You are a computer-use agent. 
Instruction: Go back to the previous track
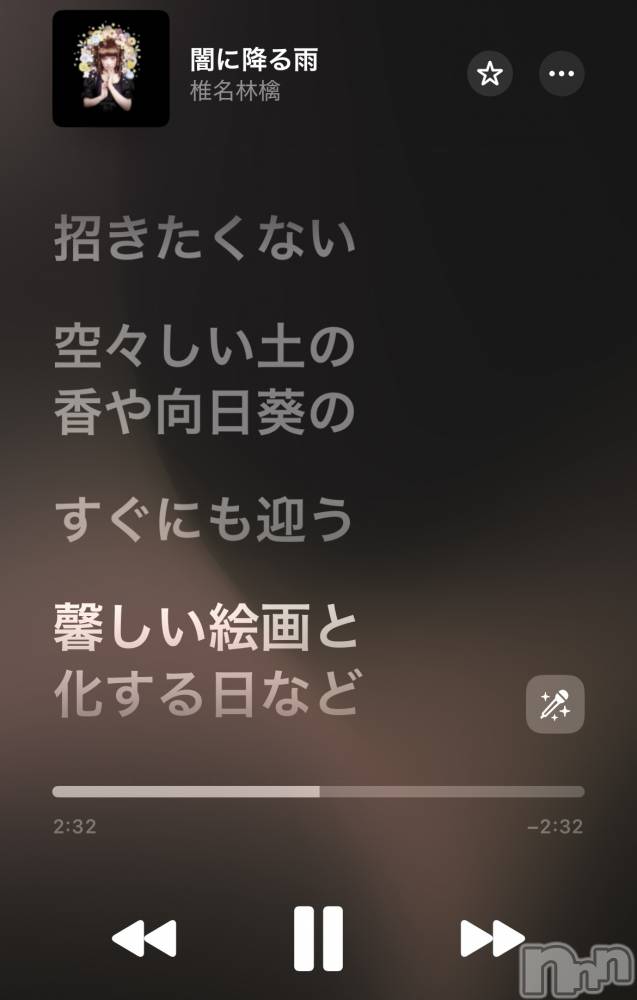click(144, 938)
